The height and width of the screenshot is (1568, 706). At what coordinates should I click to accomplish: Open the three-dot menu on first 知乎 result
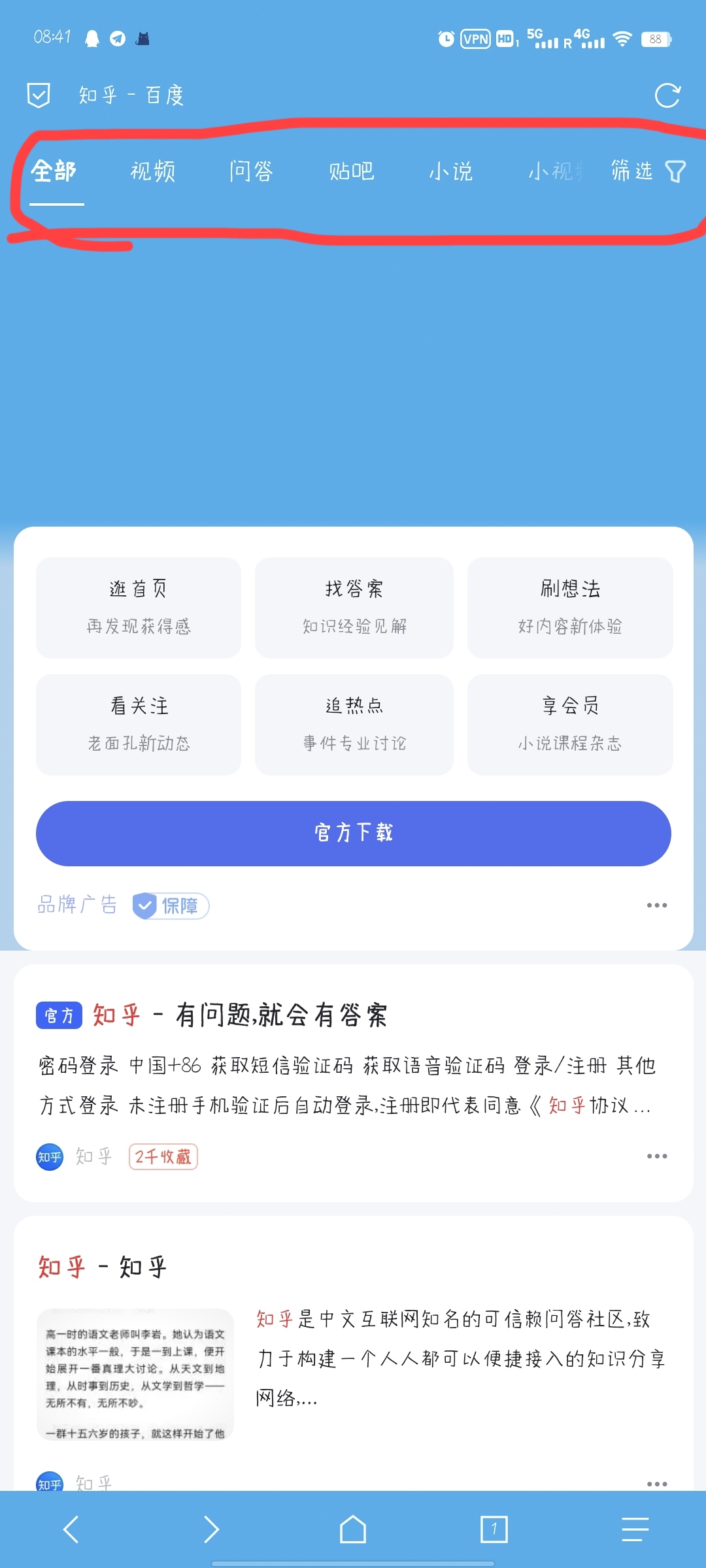tap(656, 1156)
